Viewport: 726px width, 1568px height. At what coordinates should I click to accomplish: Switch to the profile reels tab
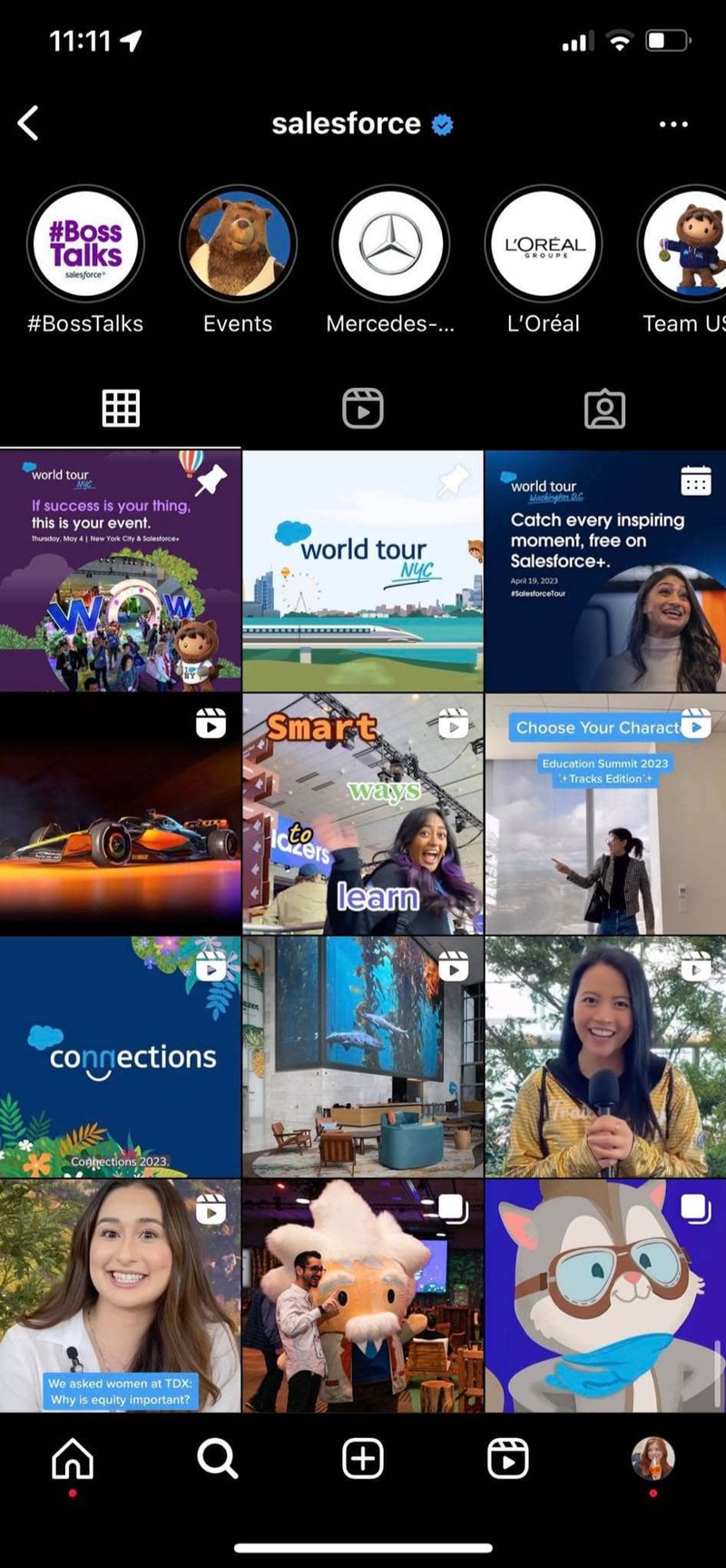tap(363, 409)
